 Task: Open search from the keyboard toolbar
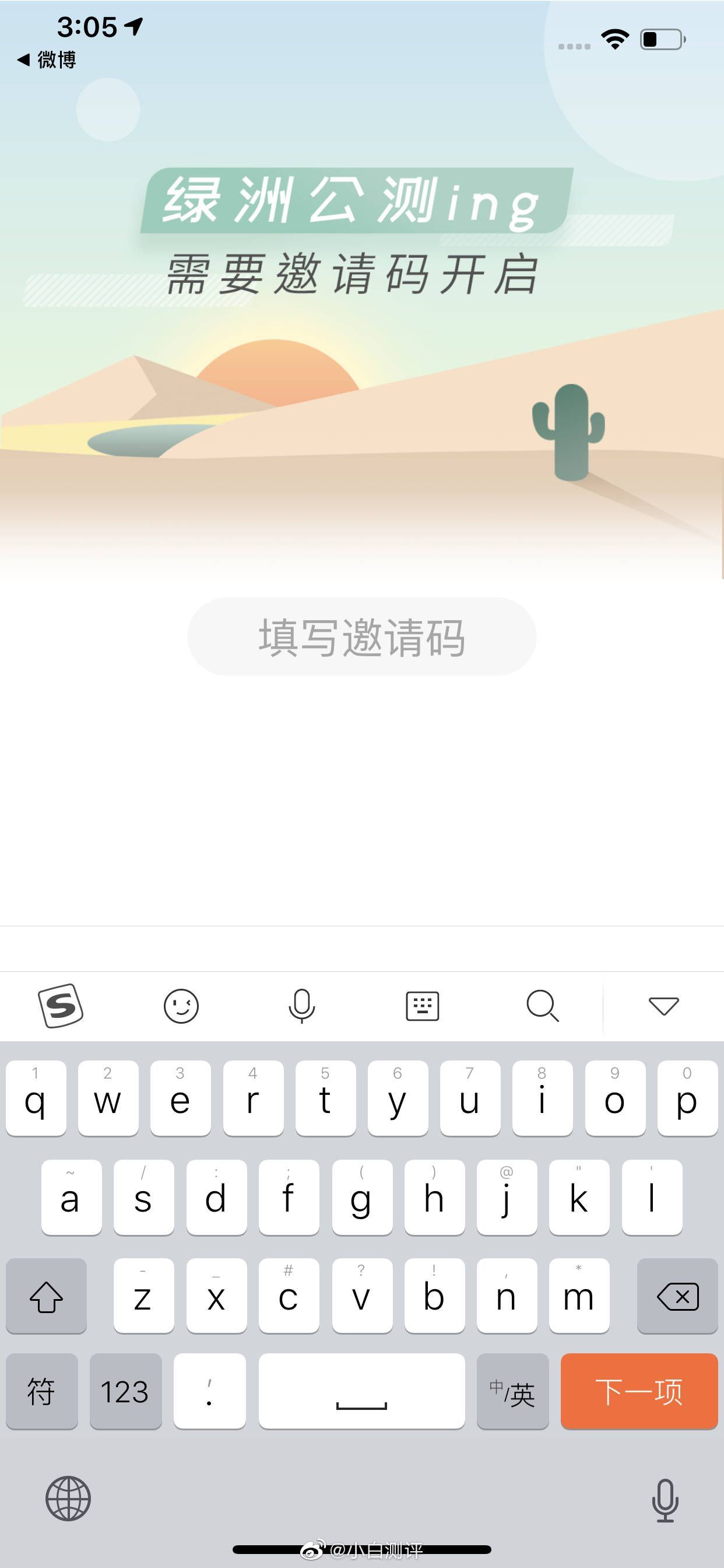[543, 1006]
